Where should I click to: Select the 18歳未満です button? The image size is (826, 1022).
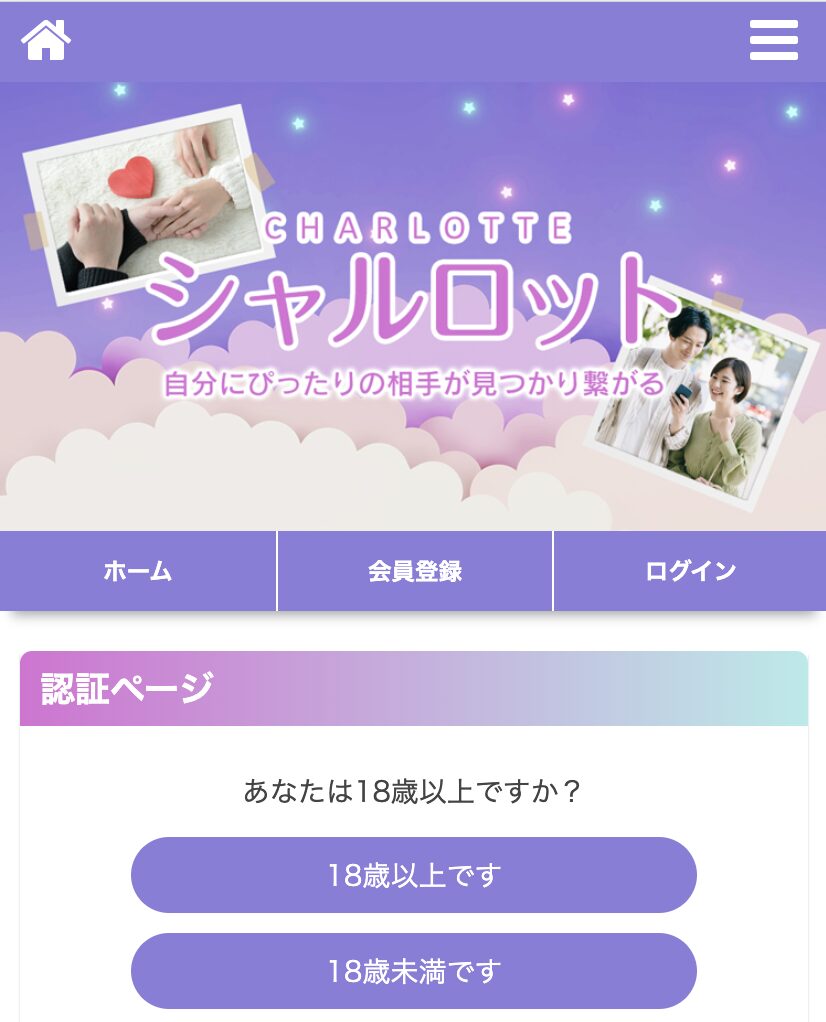click(x=414, y=971)
